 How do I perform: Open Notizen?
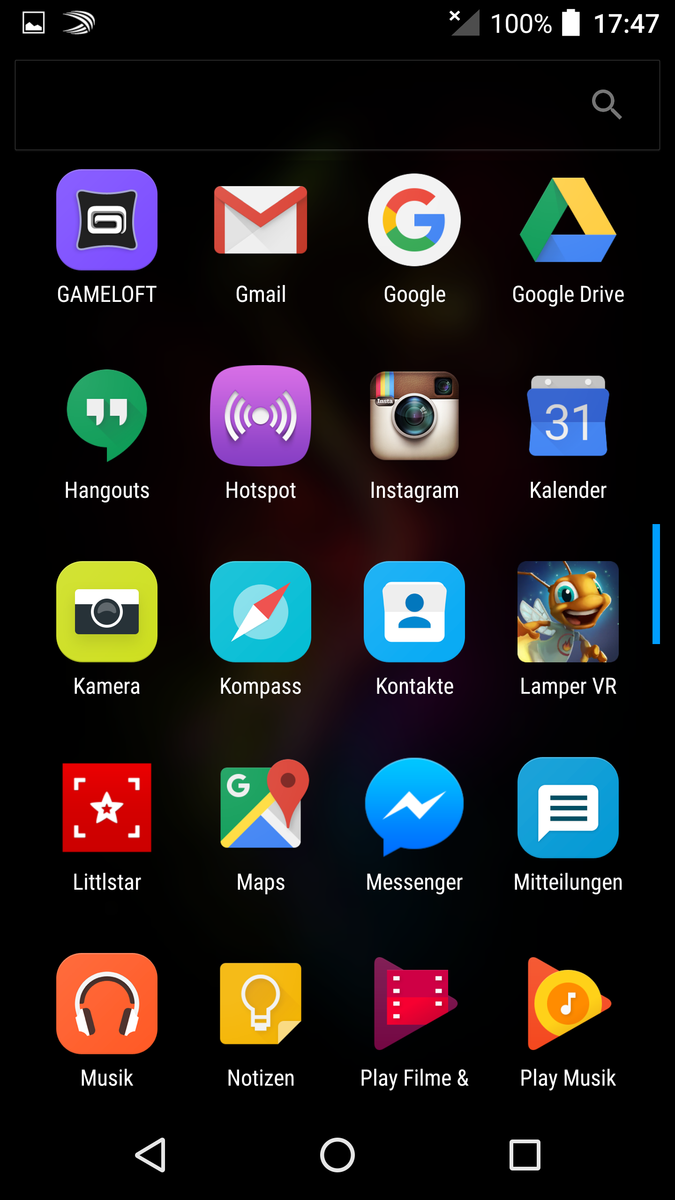pyautogui.click(x=261, y=1004)
